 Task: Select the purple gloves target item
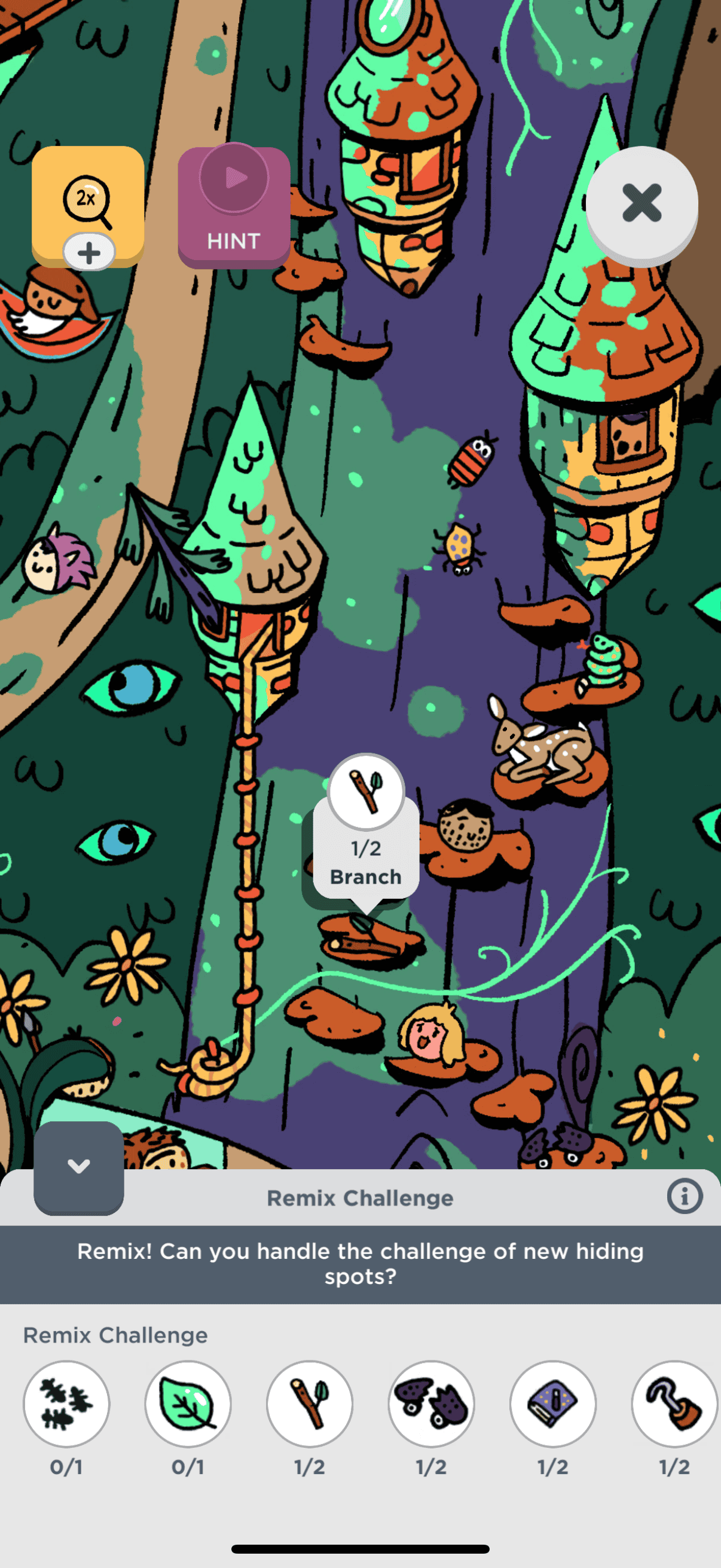(x=432, y=1403)
